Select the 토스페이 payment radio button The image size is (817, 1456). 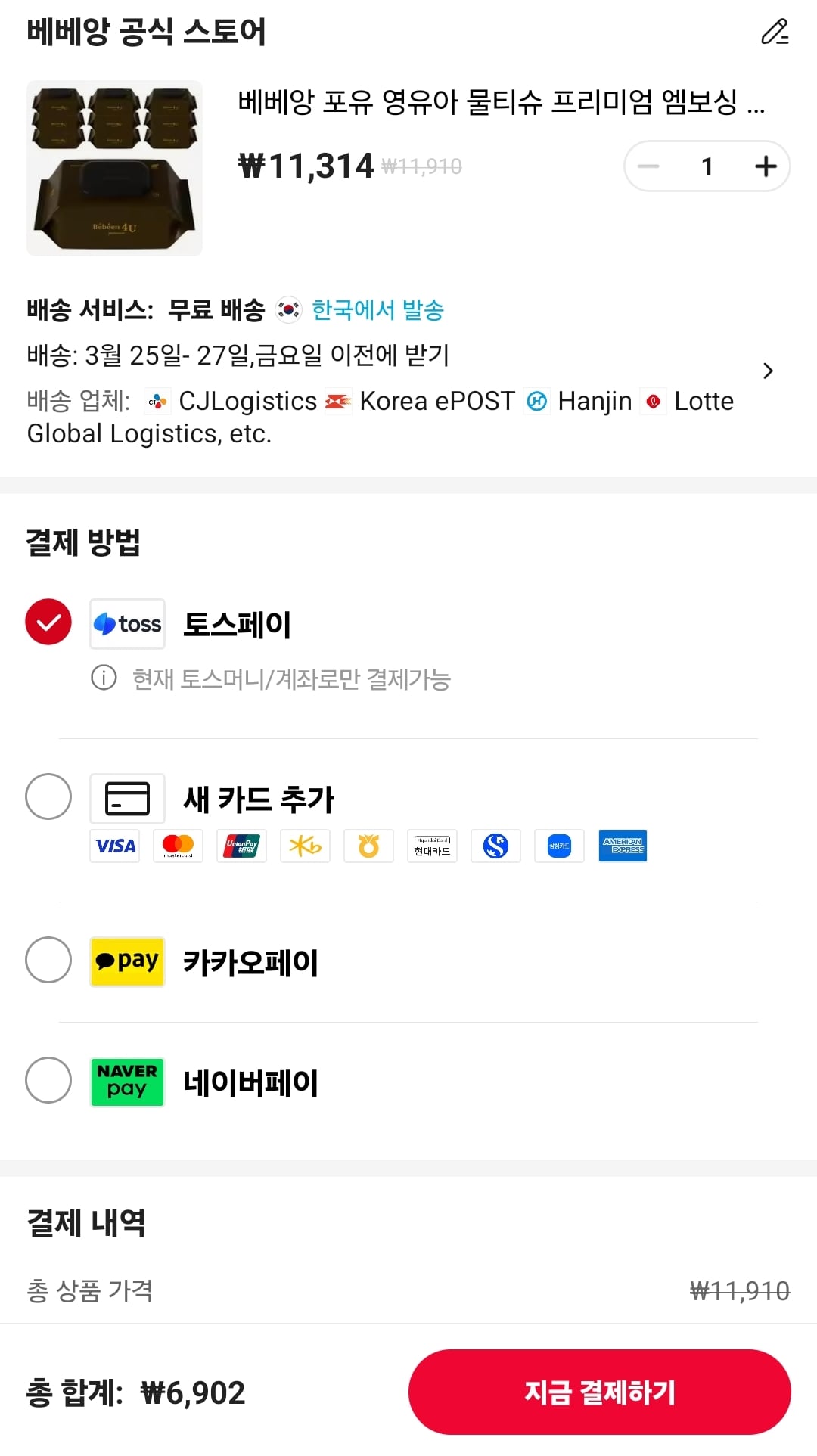[48, 622]
